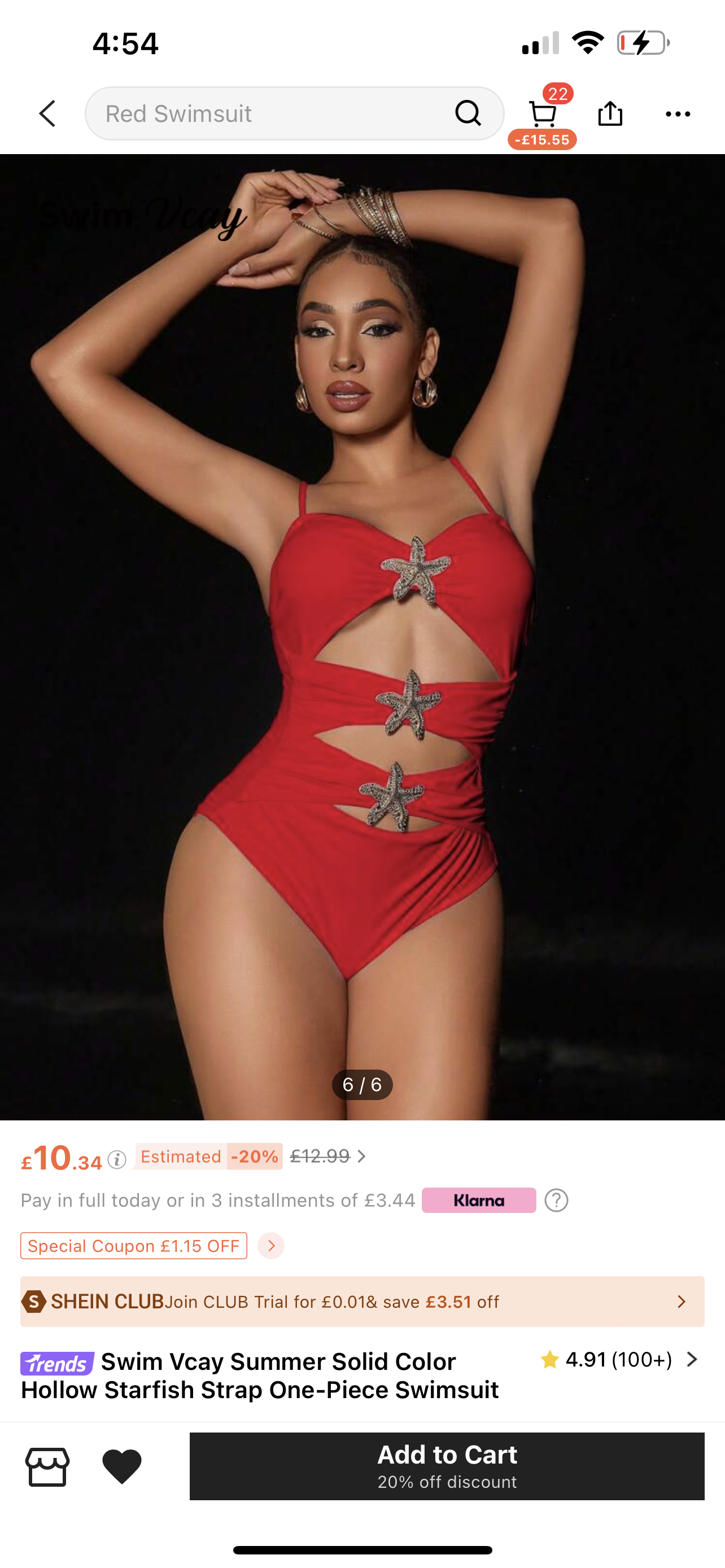Open the Special Coupon £1.15 OFF
Image resolution: width=725 pixels, height=1568 pixels.
point(134,1245)
